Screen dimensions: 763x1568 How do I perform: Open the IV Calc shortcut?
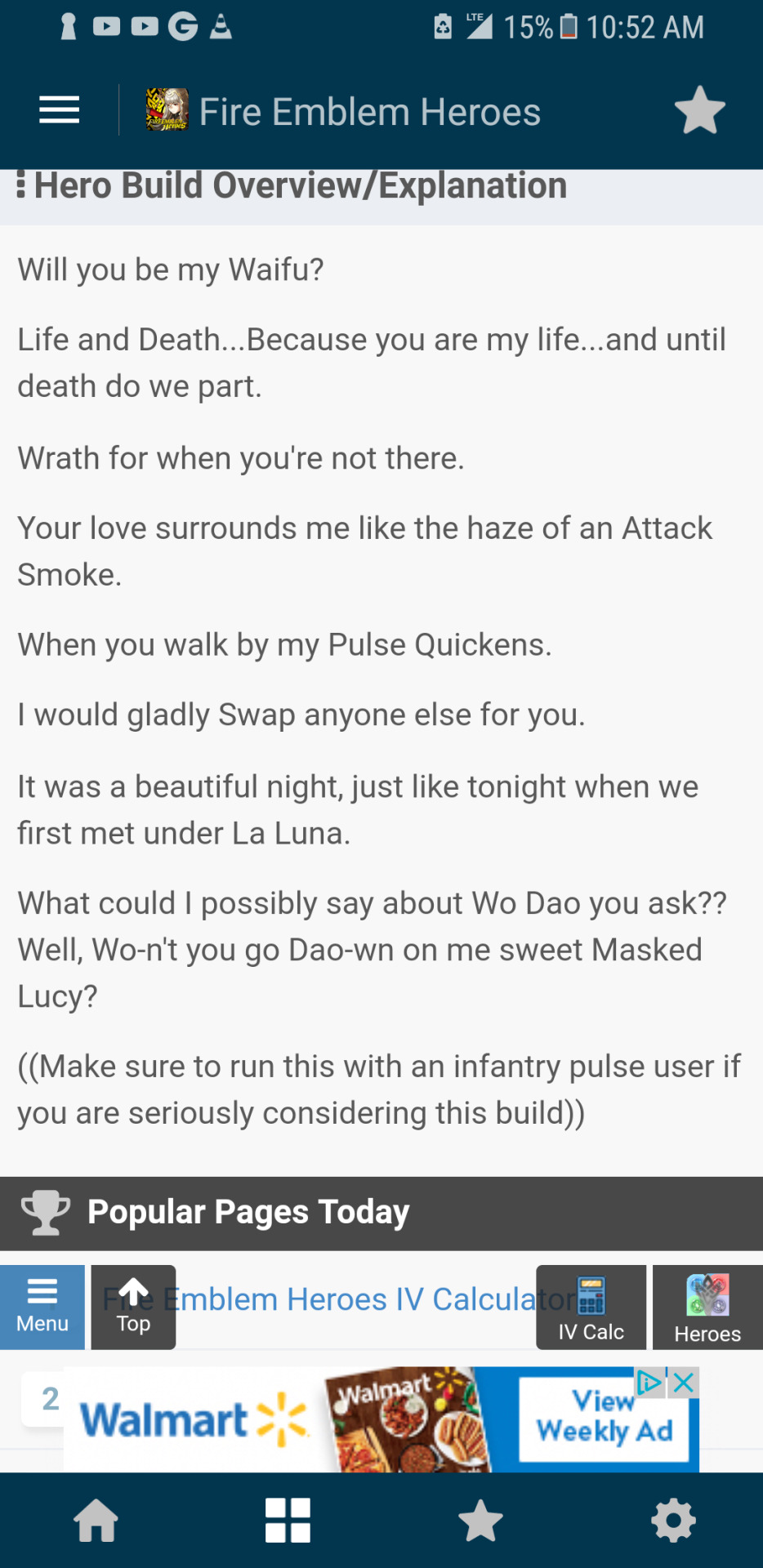[x=591, y=1307]
